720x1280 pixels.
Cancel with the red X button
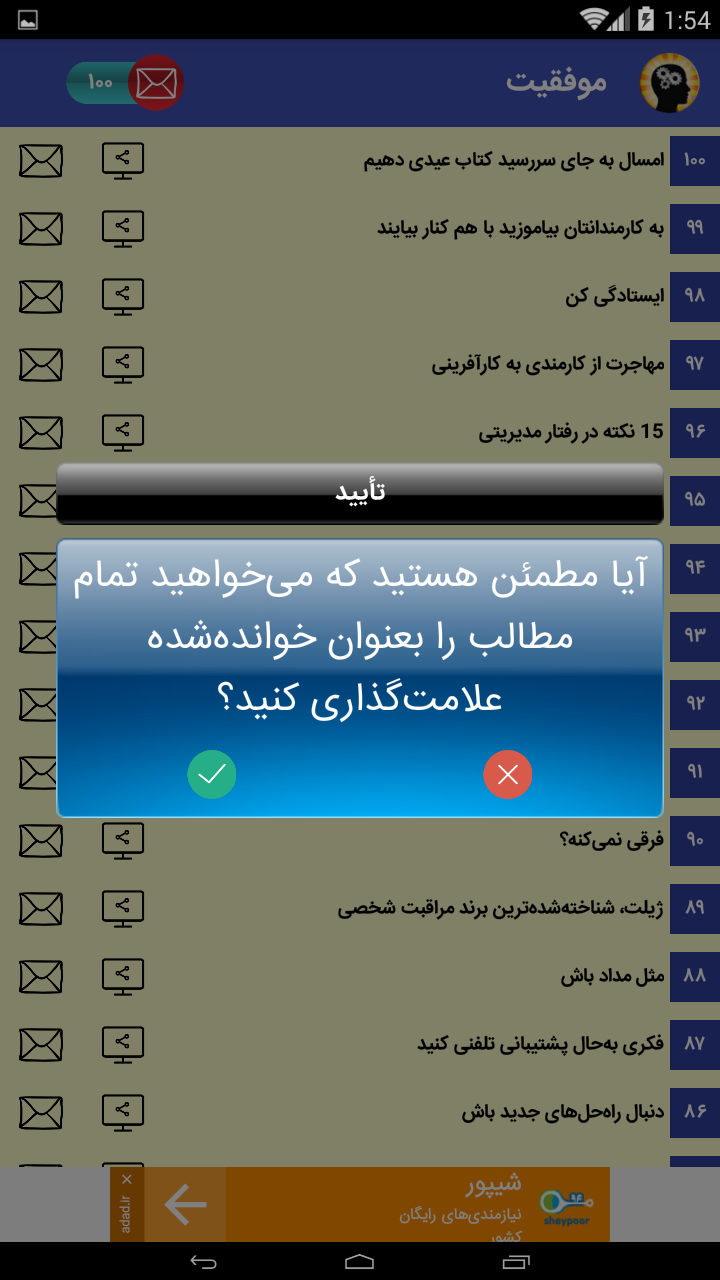tap(508, 774)
